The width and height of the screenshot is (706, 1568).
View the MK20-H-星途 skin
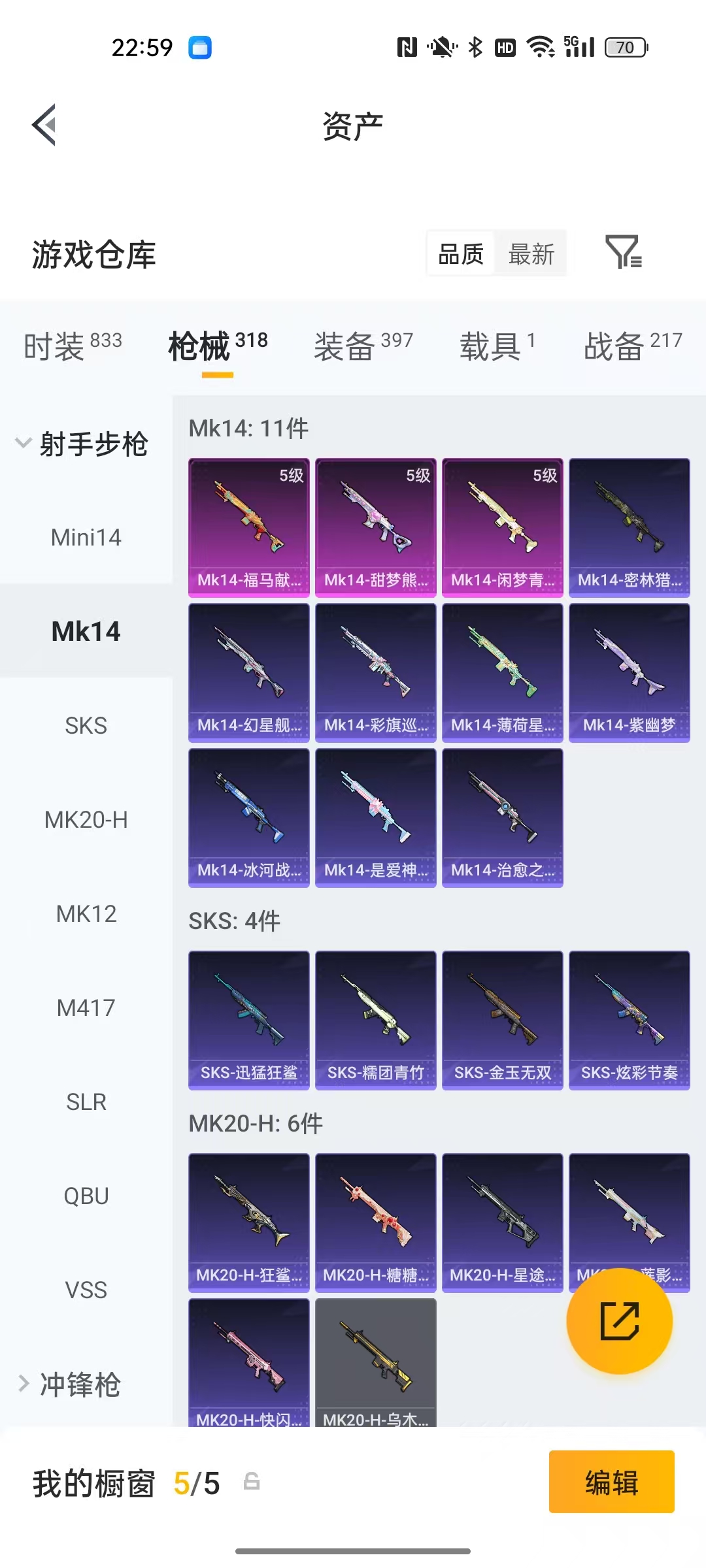(x=503, y=1223)
